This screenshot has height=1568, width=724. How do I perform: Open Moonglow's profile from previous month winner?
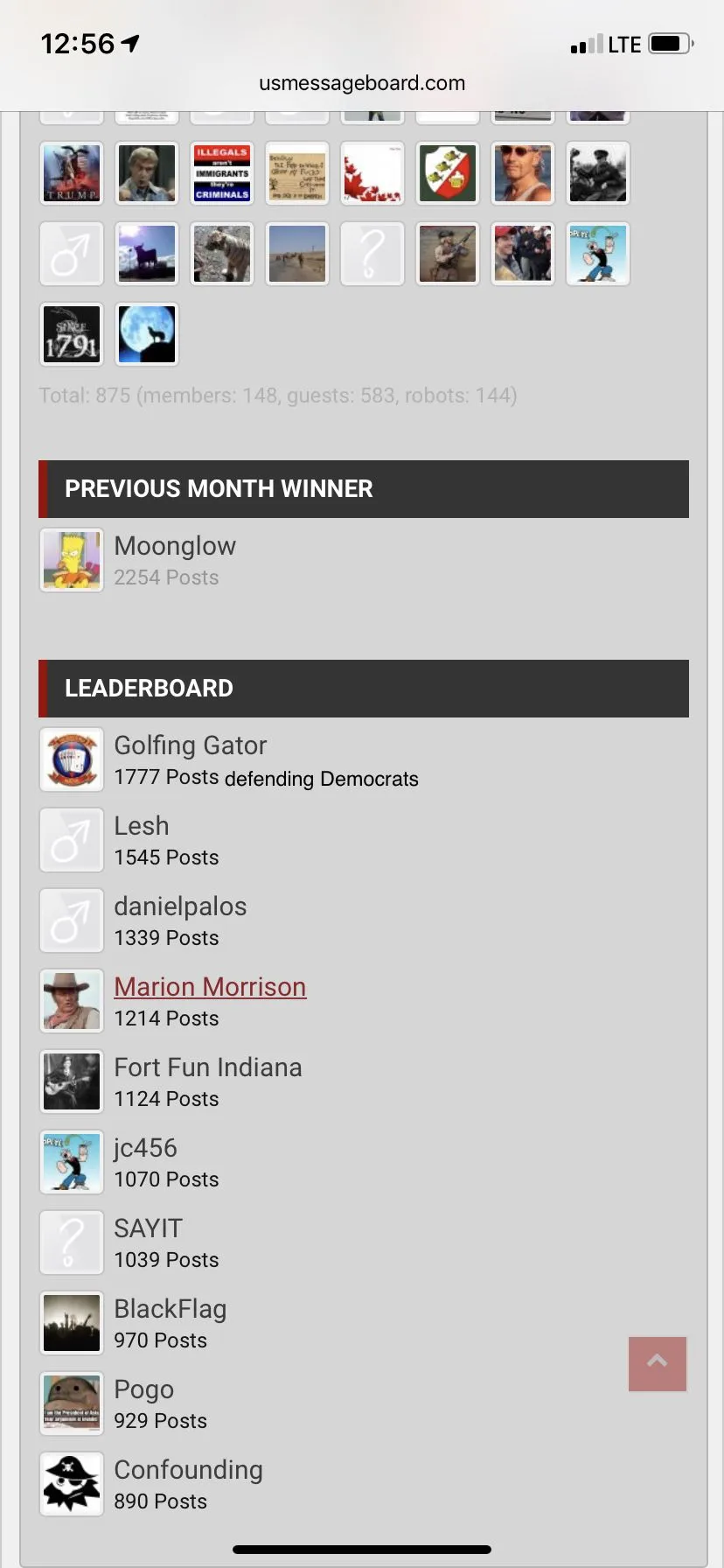pyautogui.click(x=175, y=546)
